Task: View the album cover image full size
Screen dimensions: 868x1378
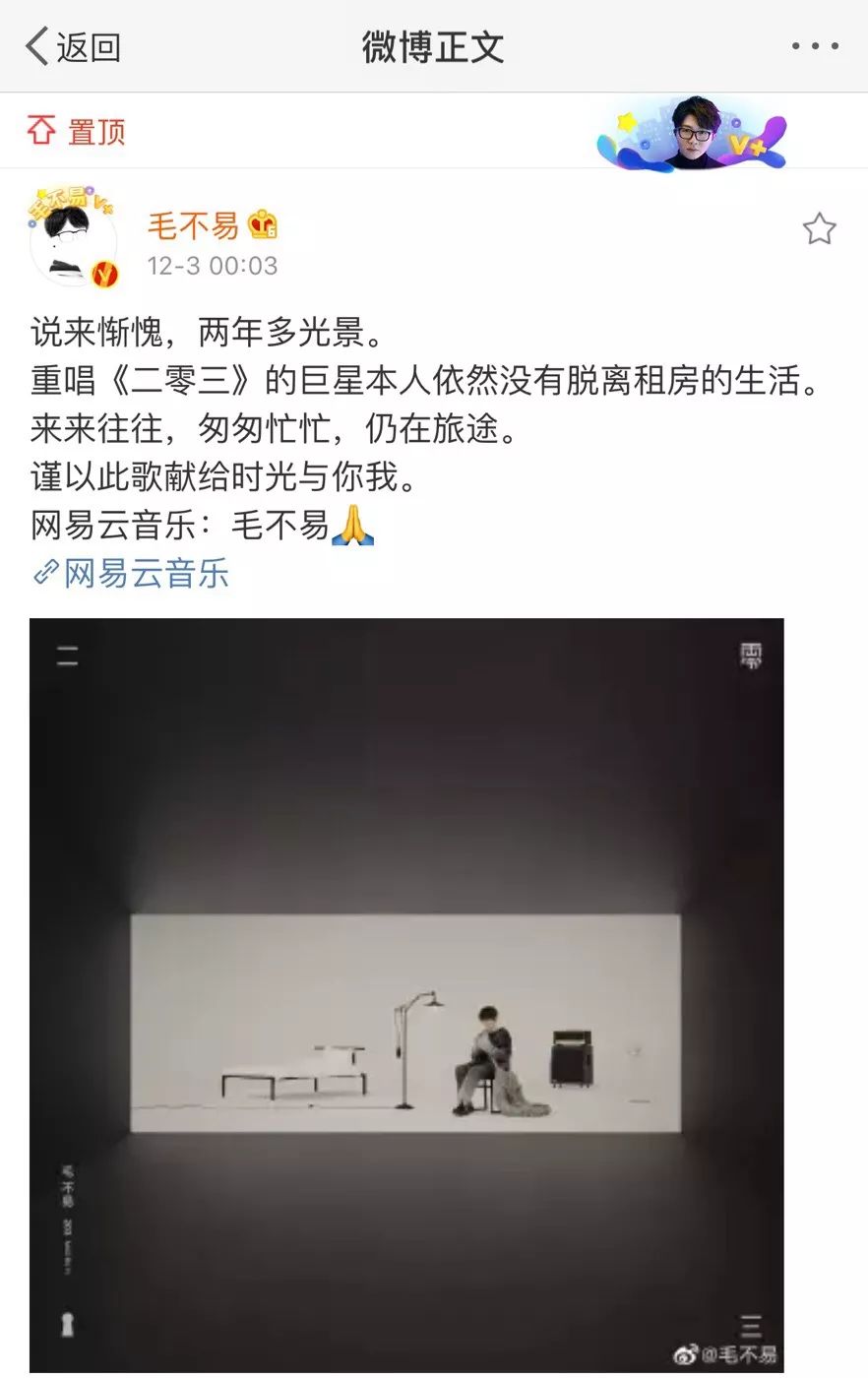Action: [406, 995]
